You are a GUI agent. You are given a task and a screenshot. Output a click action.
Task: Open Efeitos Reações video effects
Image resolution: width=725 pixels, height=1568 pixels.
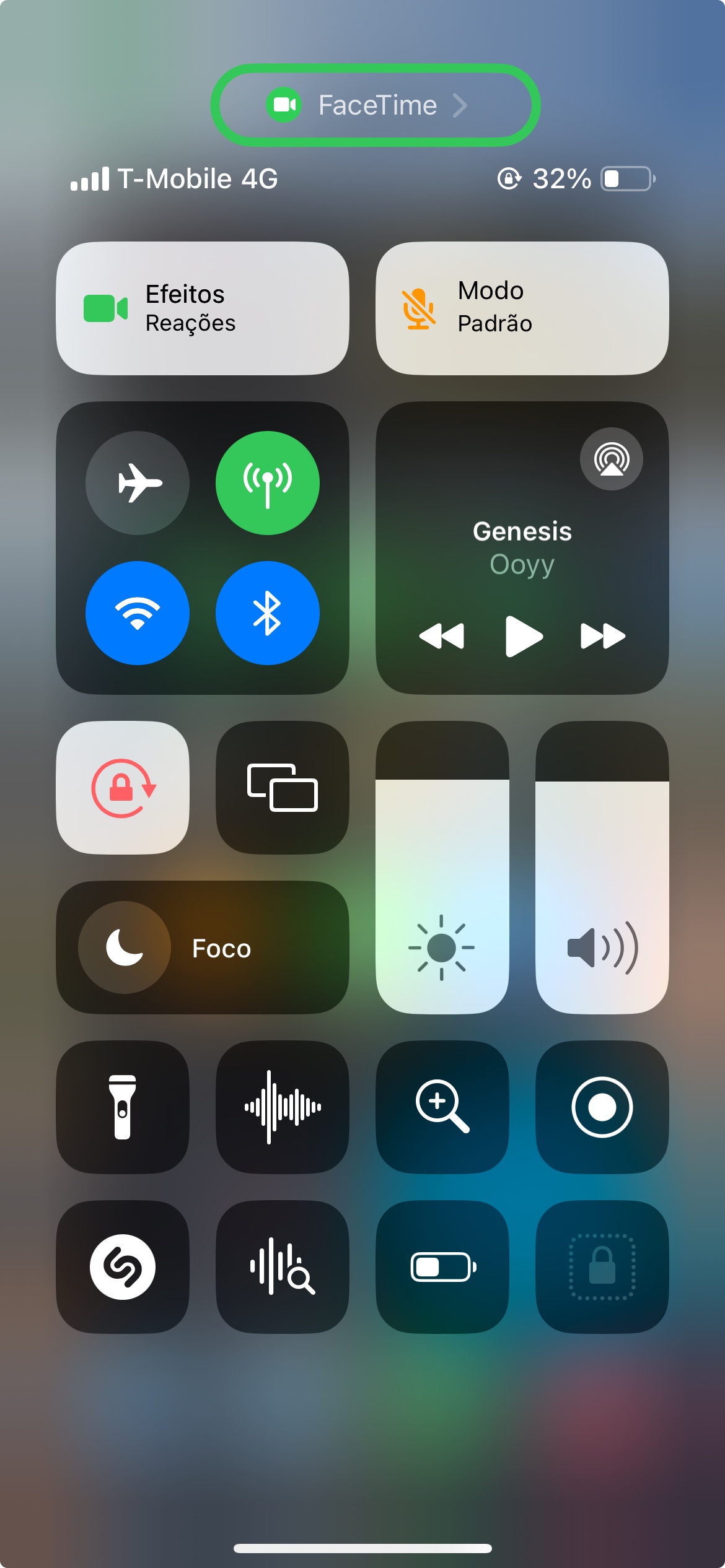(x=202, y=308)
